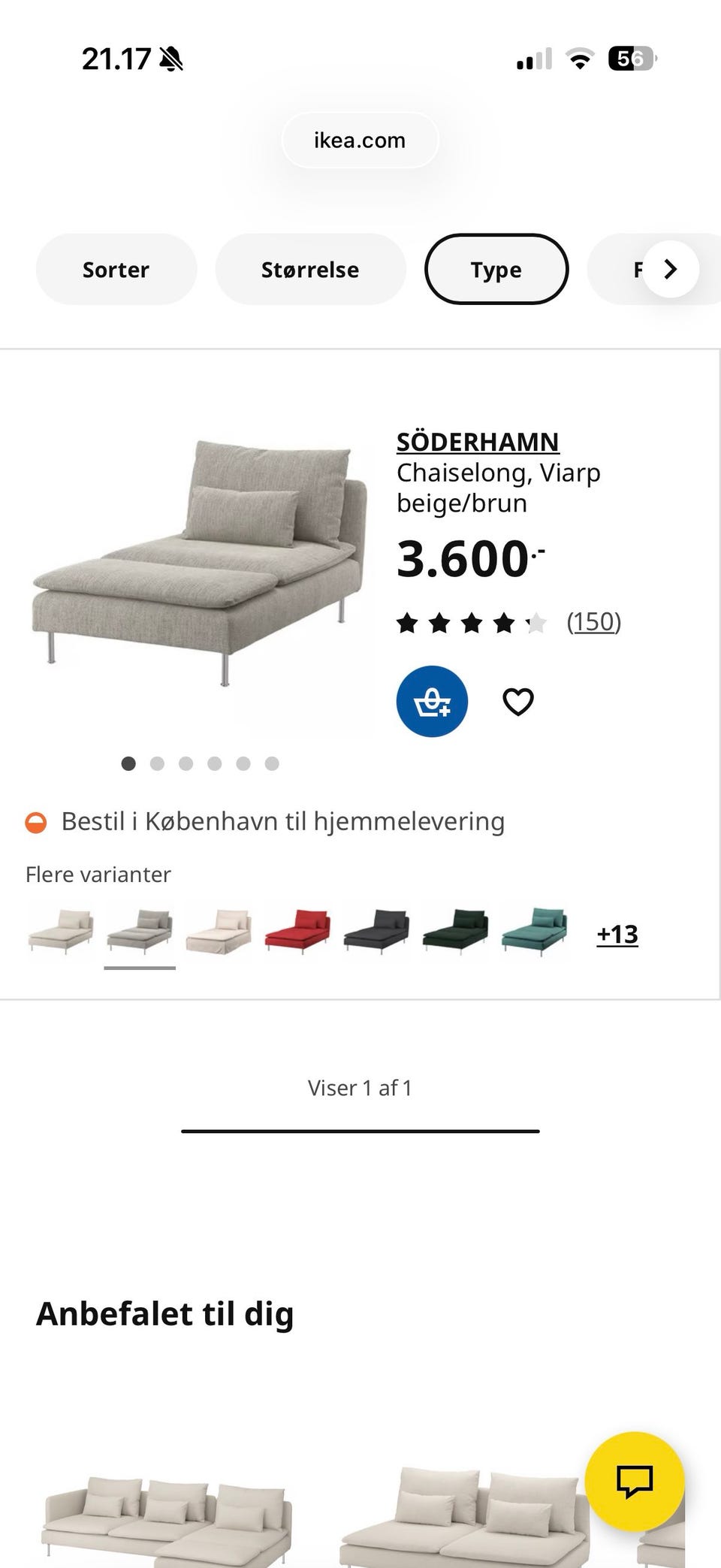View the 150 customer reviews
721x1568 pixels.
tap(594, 621)
